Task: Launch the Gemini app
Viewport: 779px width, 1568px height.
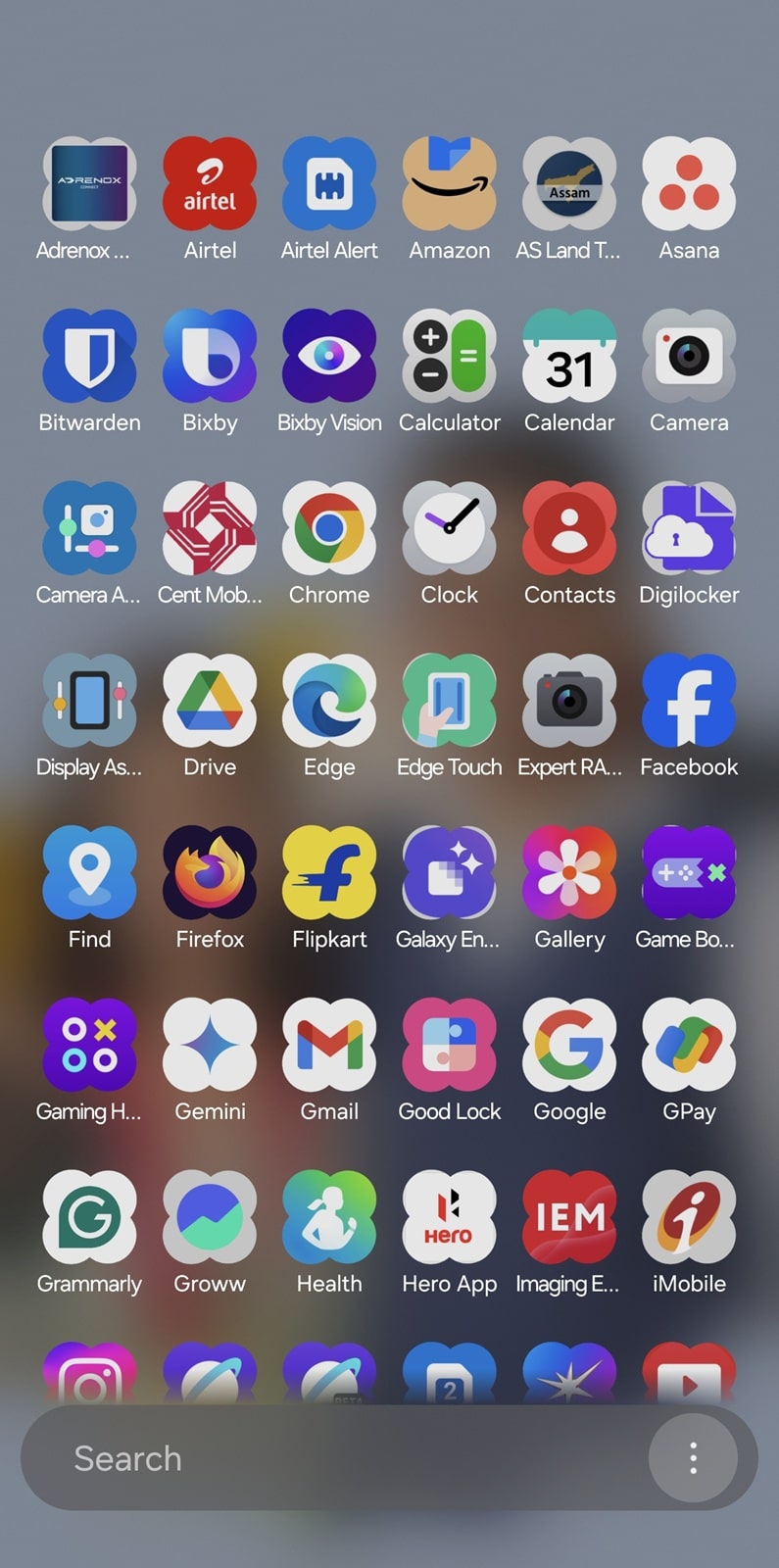Action: click(x=210, y=1046)
